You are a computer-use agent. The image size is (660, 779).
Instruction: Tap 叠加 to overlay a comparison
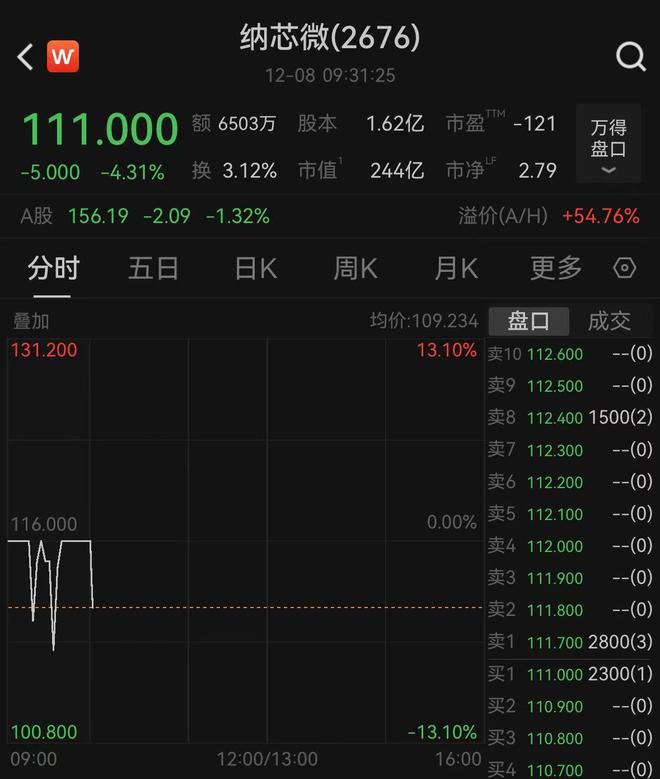tap(31, 321)
